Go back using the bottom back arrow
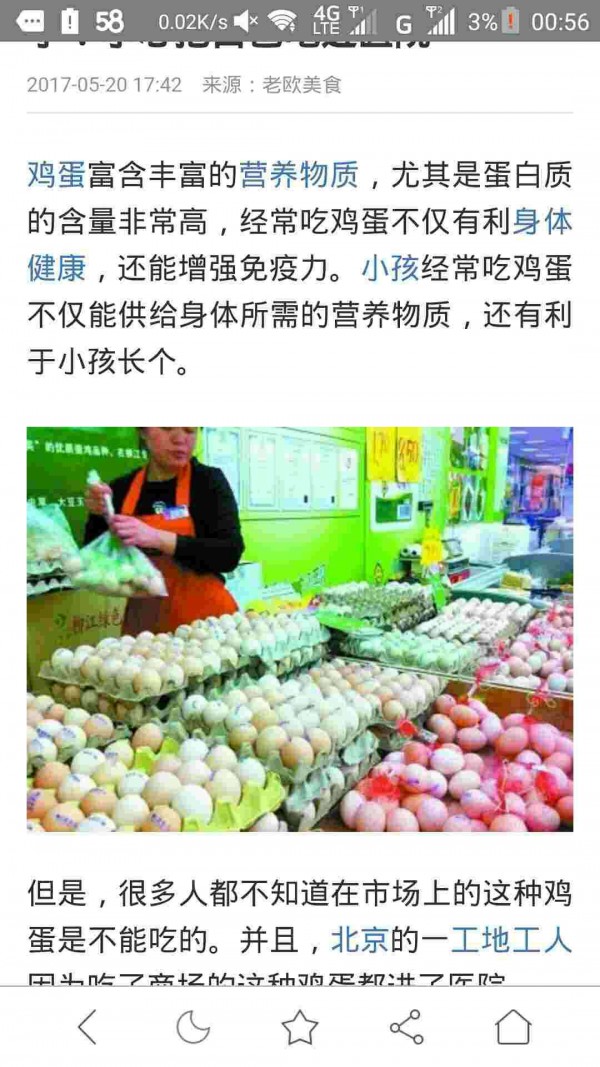This screenshot has width=600, height=1067. pyautogui.click(x=88, y=1027)
